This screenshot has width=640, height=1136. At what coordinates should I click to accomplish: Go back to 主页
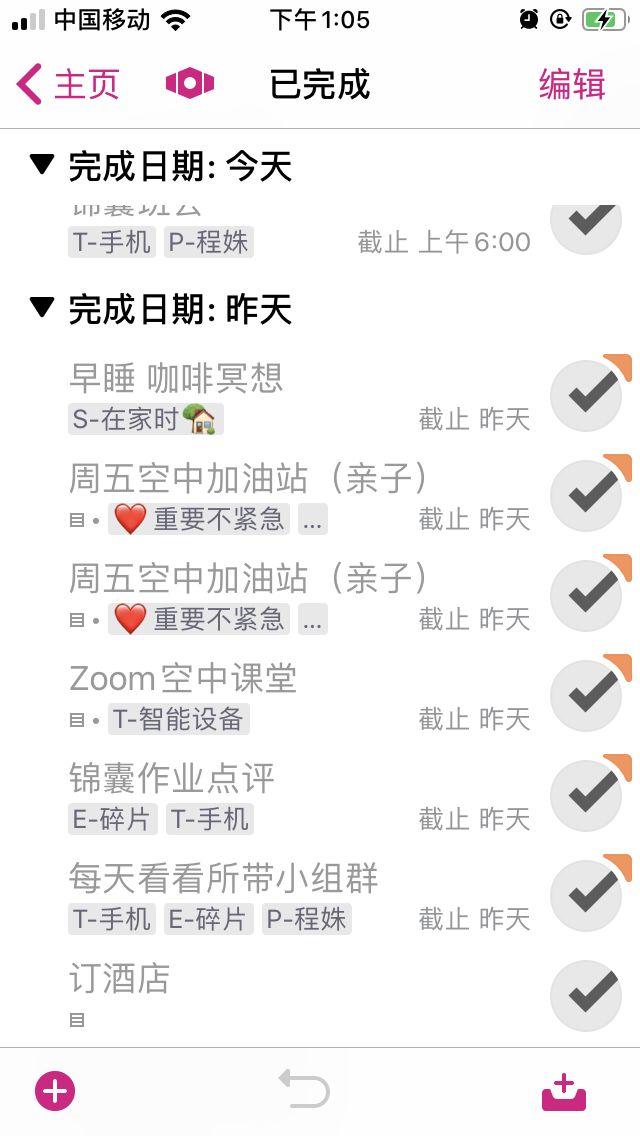(67, 84)
